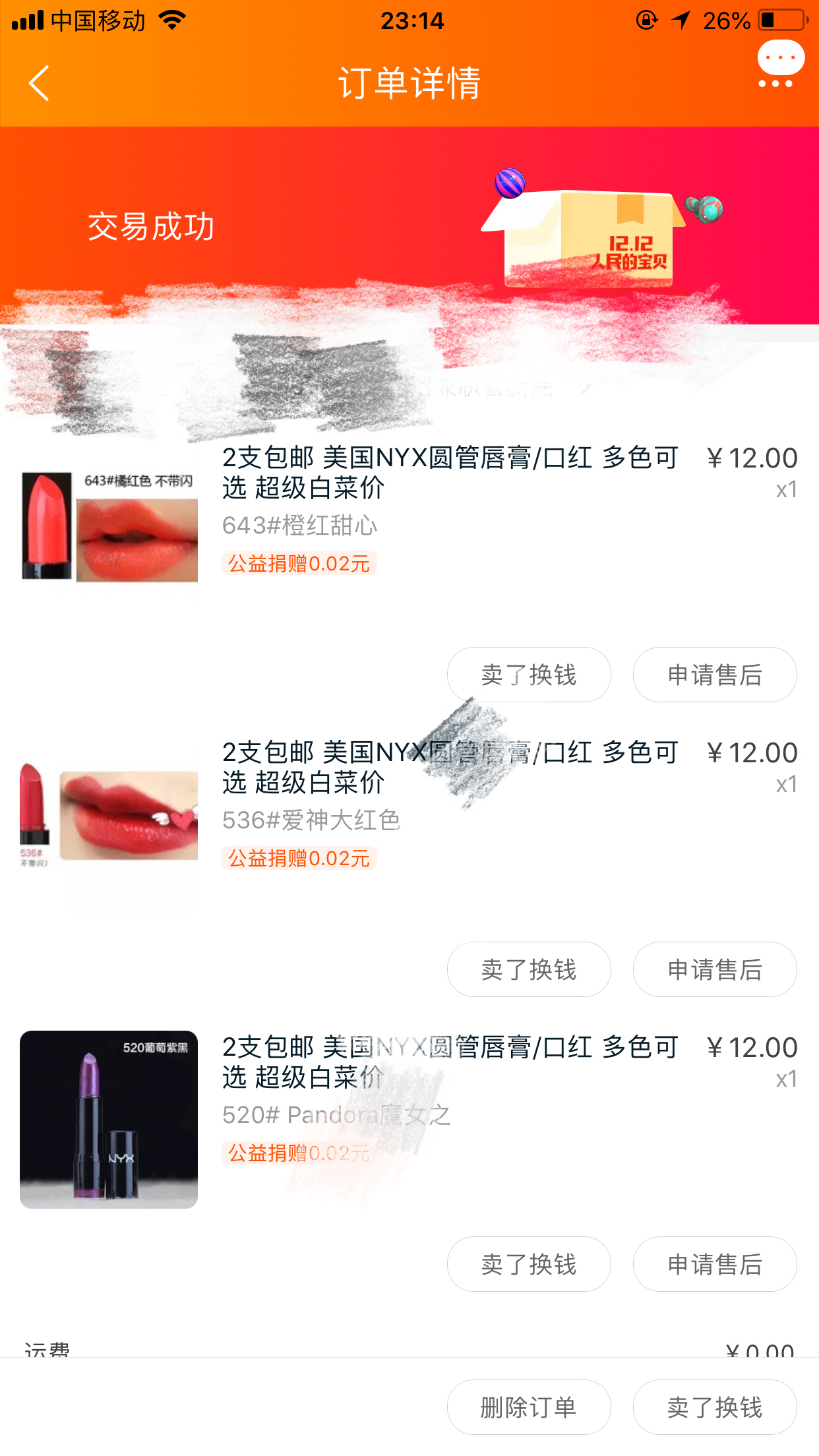Tap the 公益捐赠0.02元 charity tag on first item
This screenshot has height=1456, width=819.
click(x=299, y=564)
